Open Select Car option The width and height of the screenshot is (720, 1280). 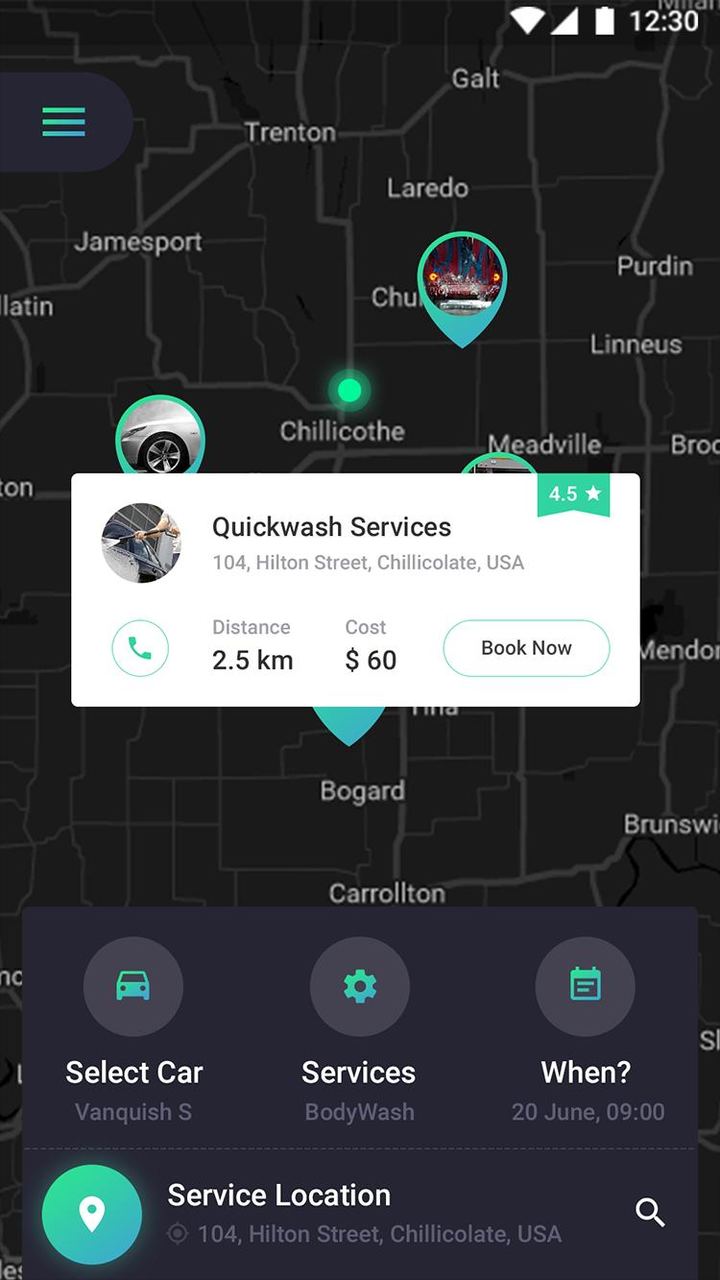click(x=133, y=986)
